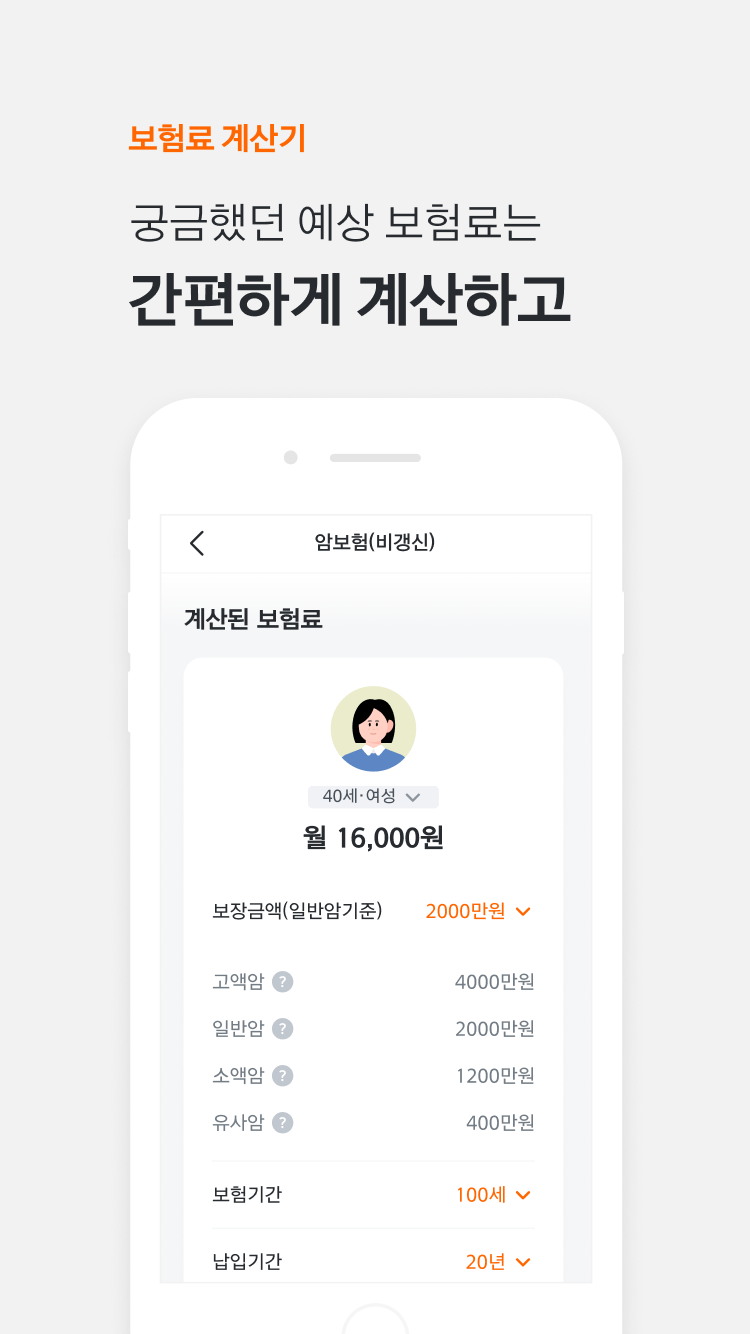Click the back arrow in header
750x1334 pixels.
coord(197,543)
